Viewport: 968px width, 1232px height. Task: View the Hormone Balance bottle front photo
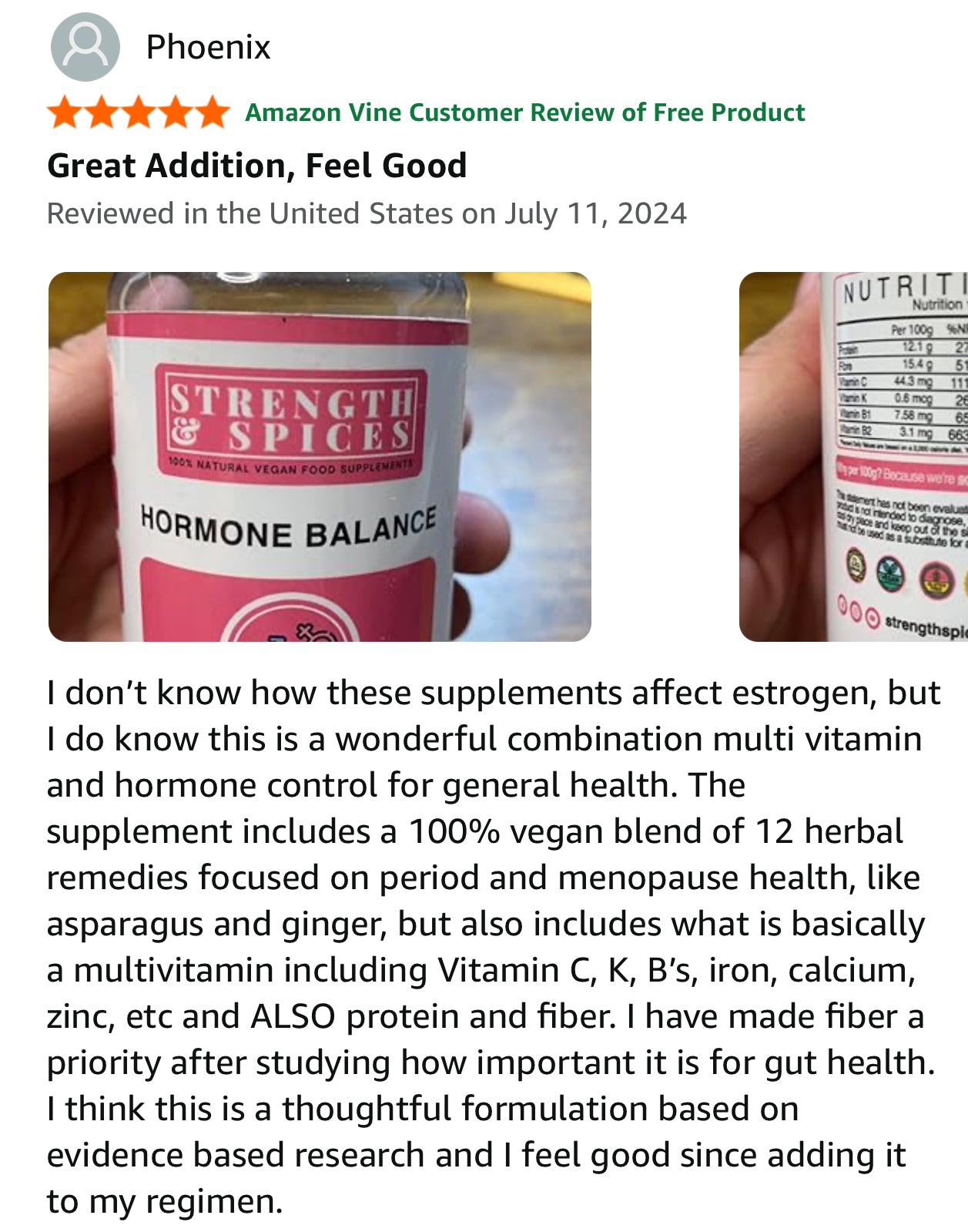[320, 456]
